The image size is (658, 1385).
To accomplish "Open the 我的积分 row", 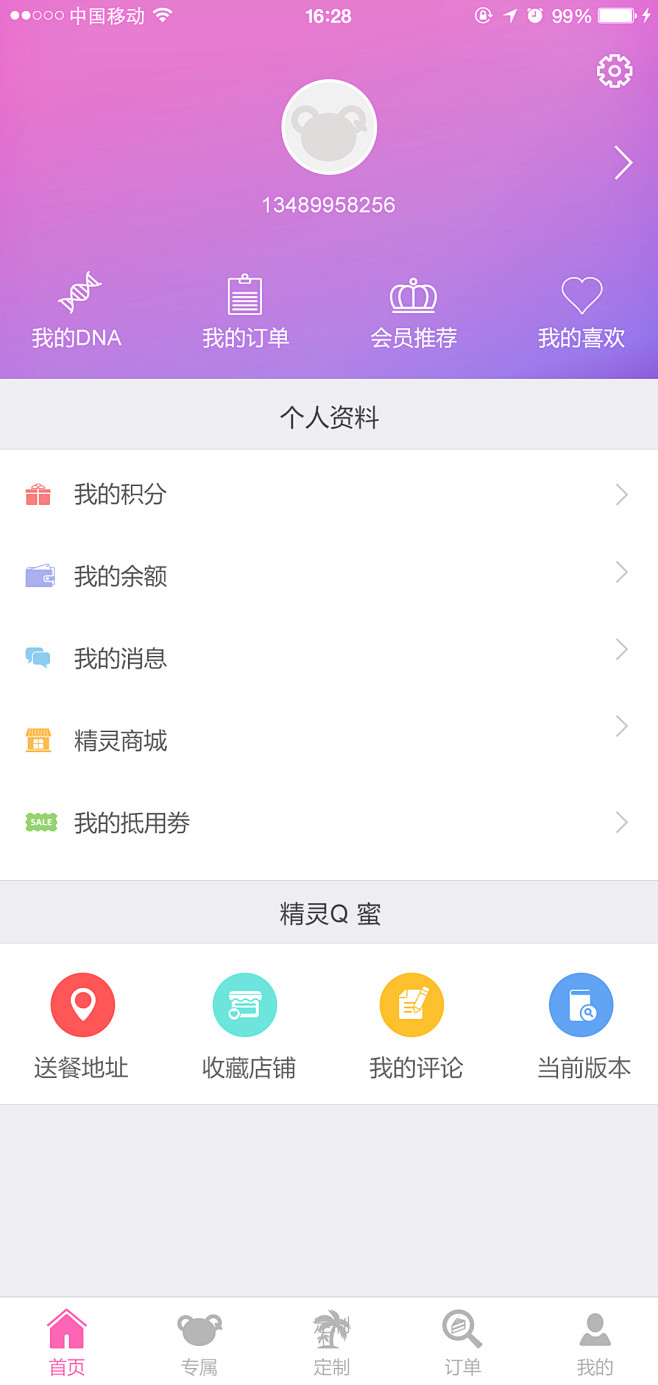I will pos(328,494).
